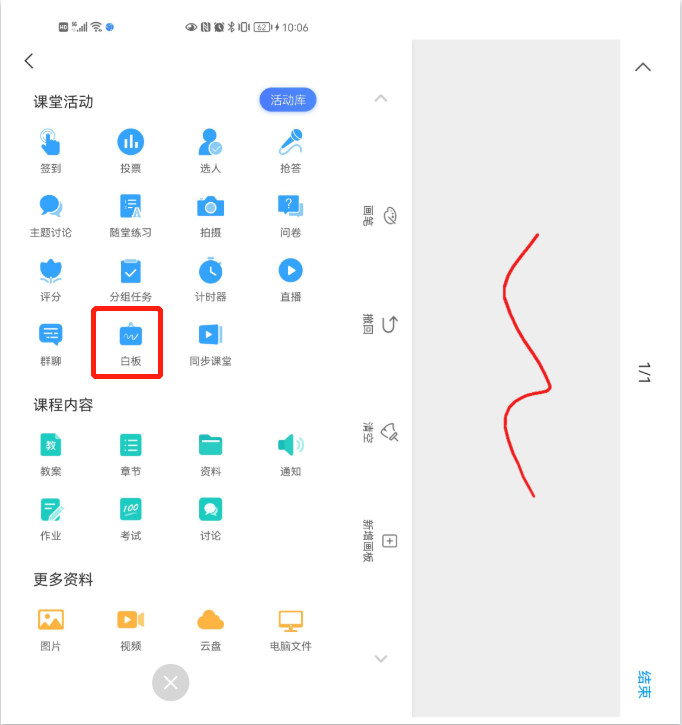The image size is (682, 725).
Task: Select the 画笔 brush tool
Action: 382,215
